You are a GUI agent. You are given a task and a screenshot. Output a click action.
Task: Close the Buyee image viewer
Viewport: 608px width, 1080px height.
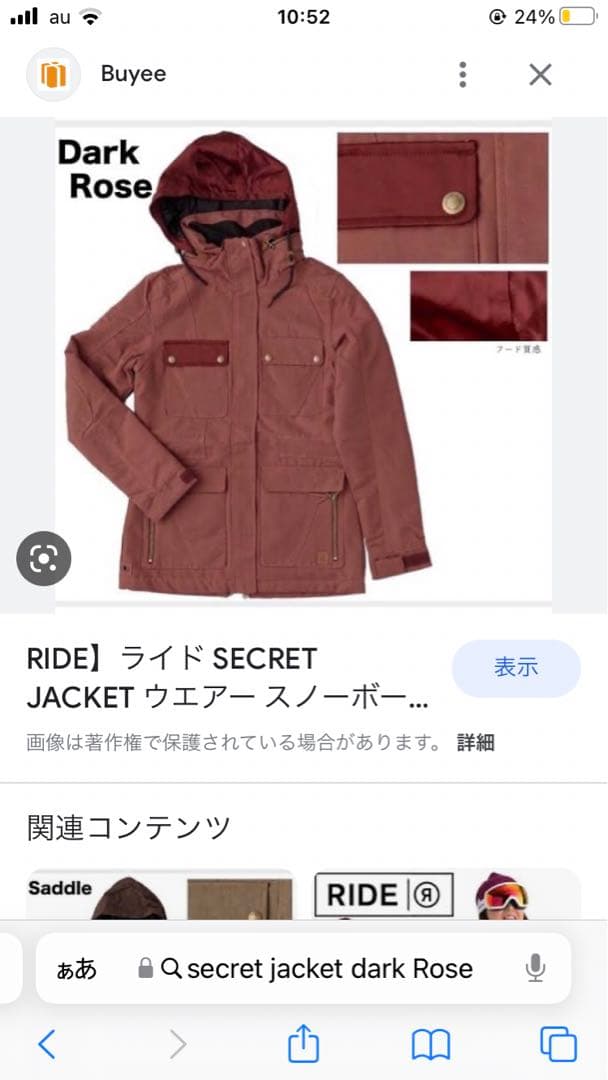point(540,74)
